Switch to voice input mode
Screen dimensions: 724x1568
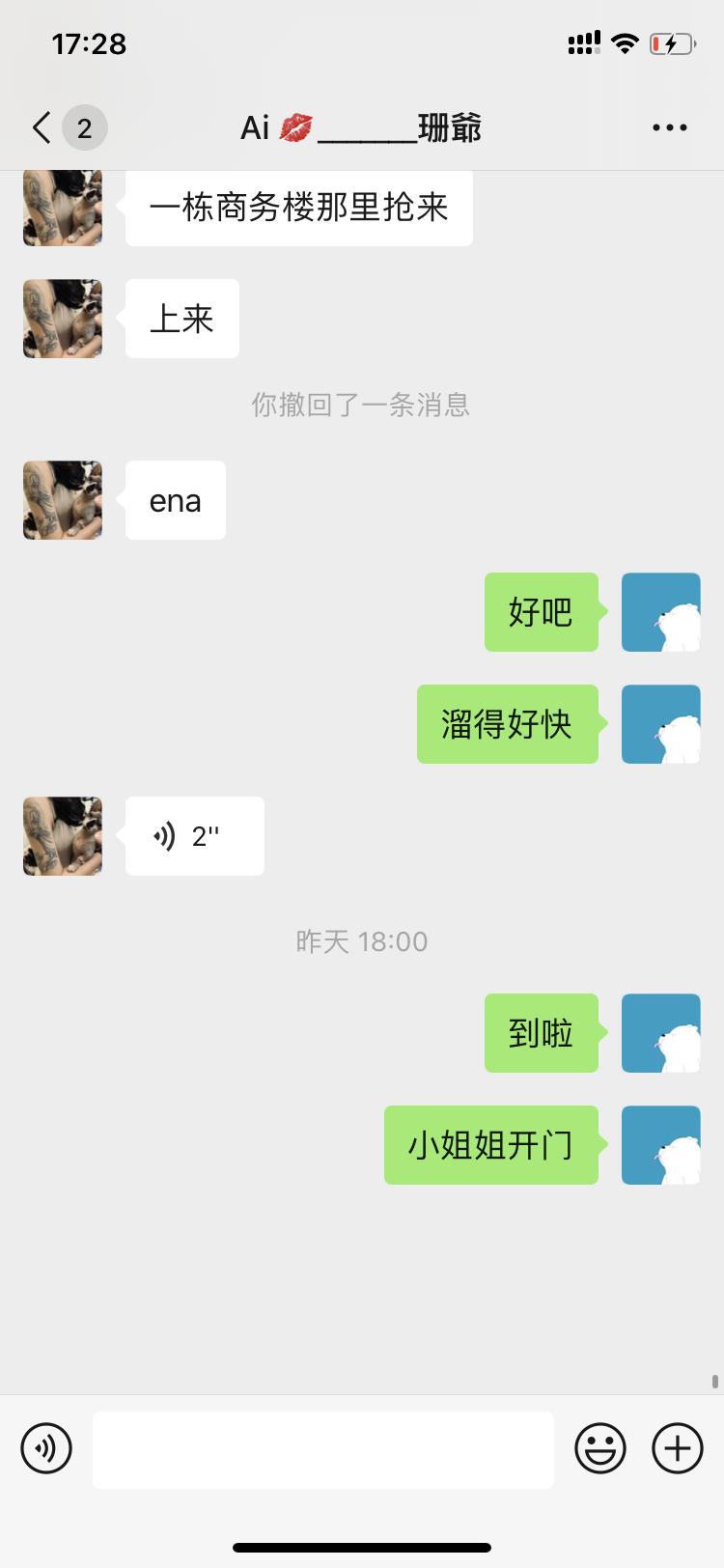coord(46,1448)
